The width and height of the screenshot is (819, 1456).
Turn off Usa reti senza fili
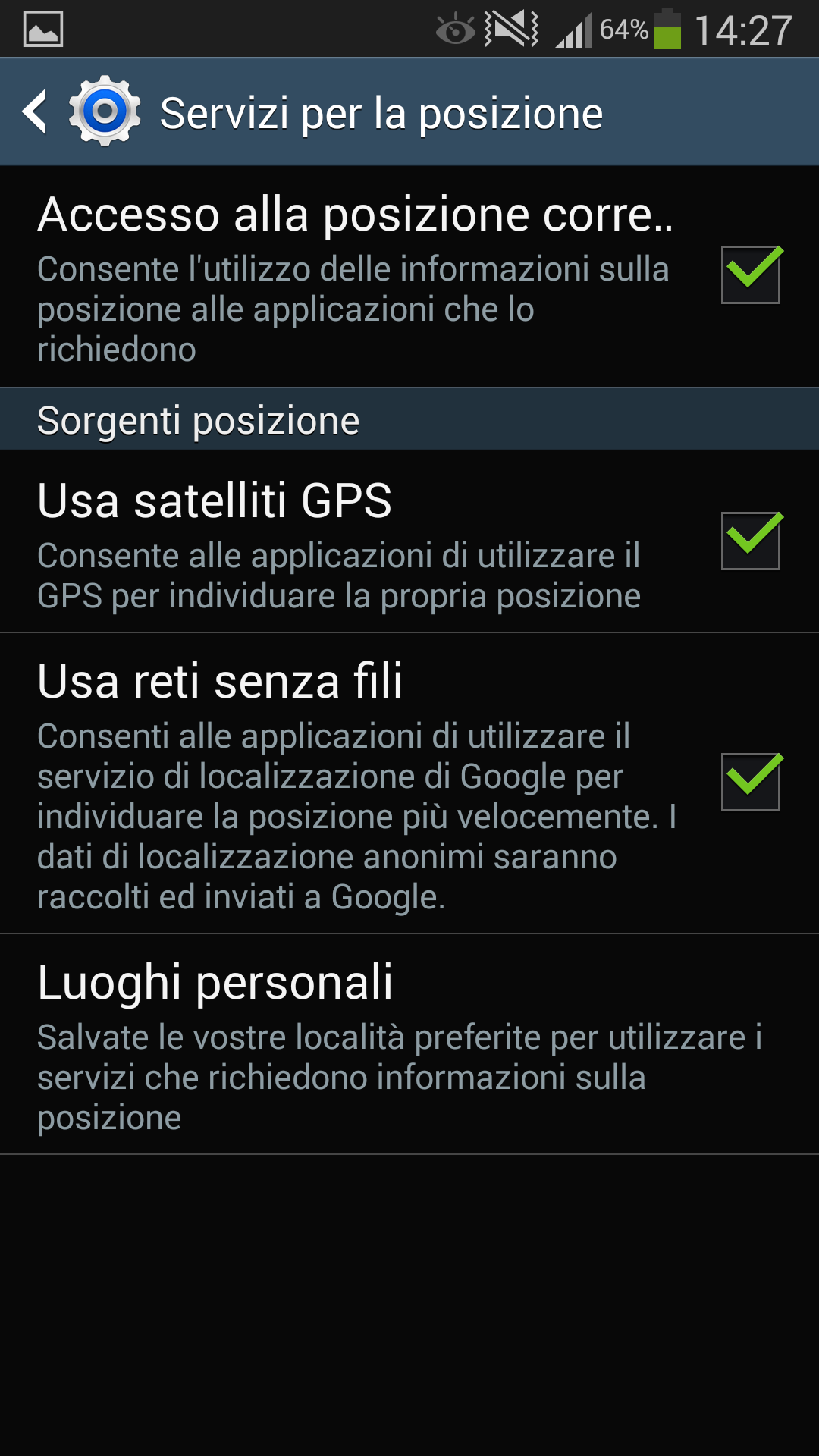coord(750,782)
